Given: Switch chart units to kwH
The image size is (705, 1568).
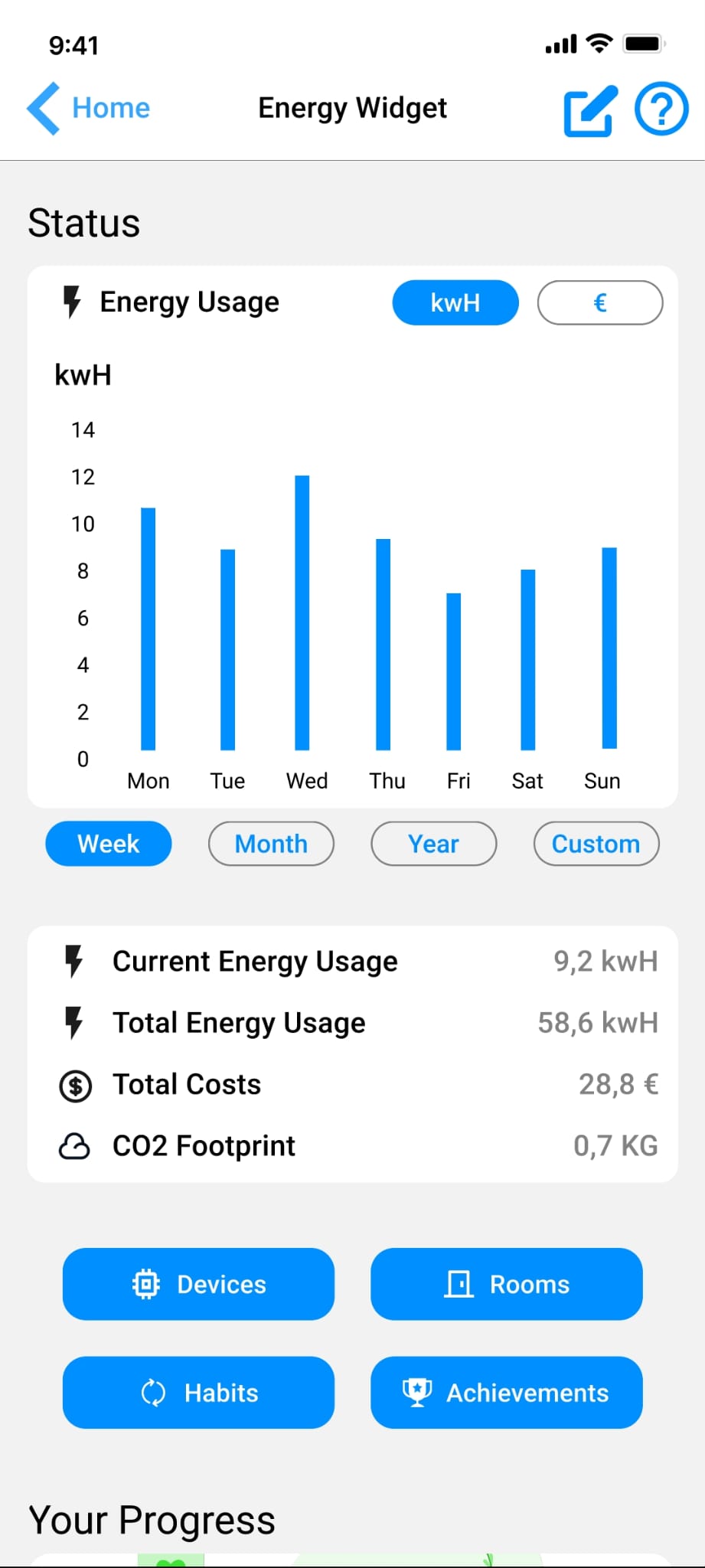Looking at the screenshot, I should tap(455, 302).
